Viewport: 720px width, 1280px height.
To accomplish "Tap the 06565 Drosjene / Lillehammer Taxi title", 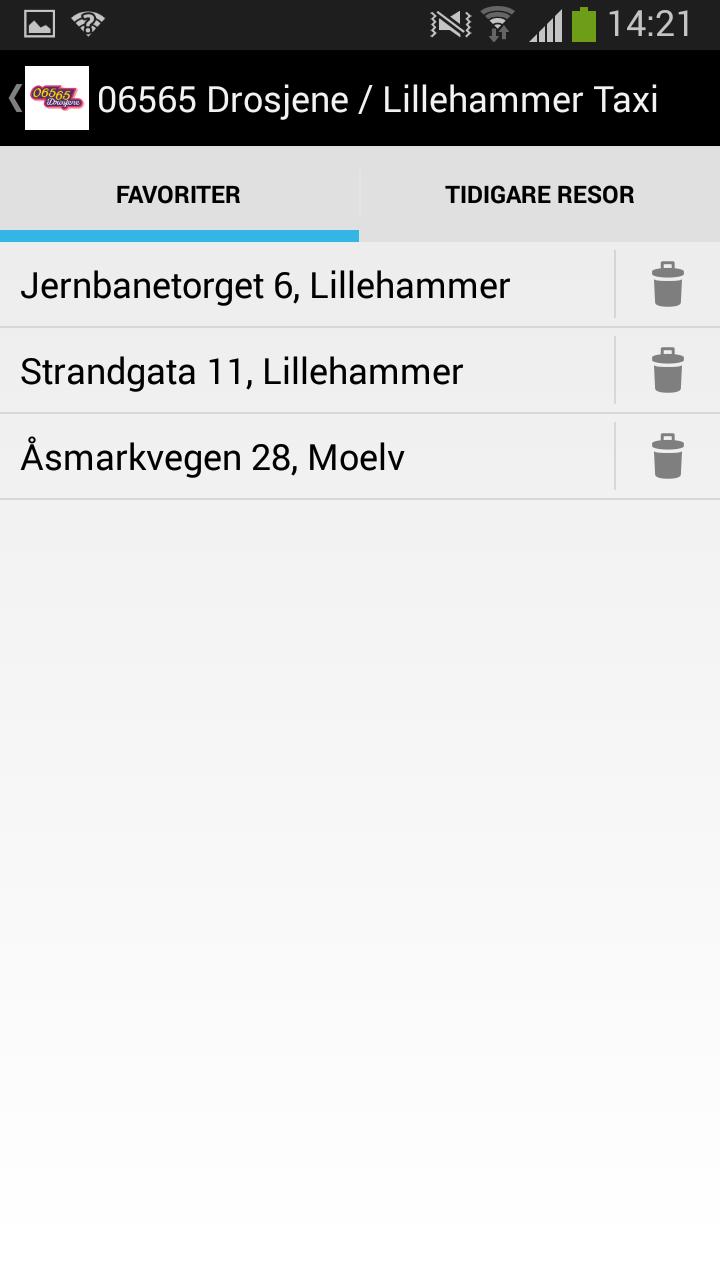I will coord(380,98).
